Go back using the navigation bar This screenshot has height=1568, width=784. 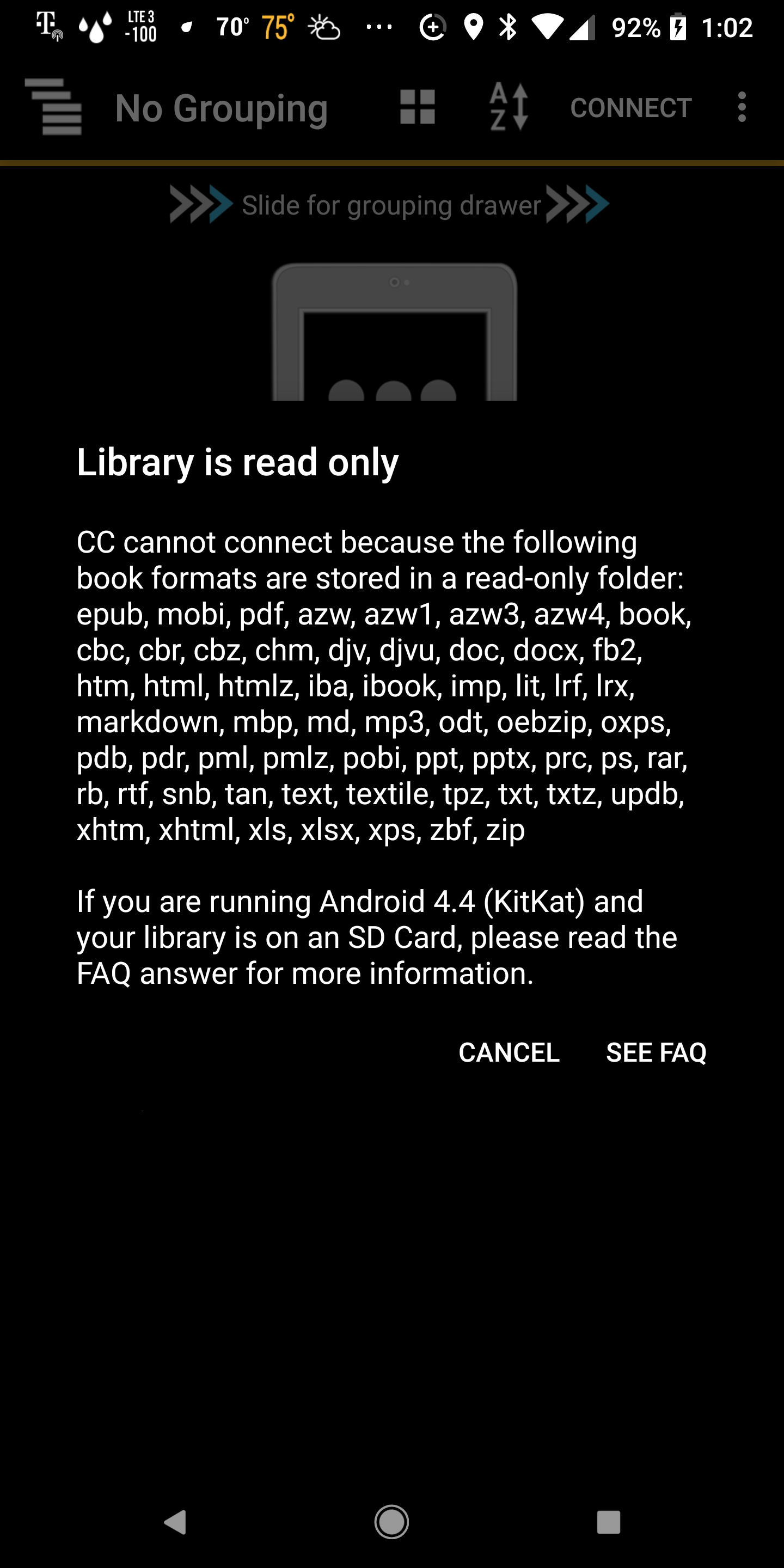pos(175,1522)
